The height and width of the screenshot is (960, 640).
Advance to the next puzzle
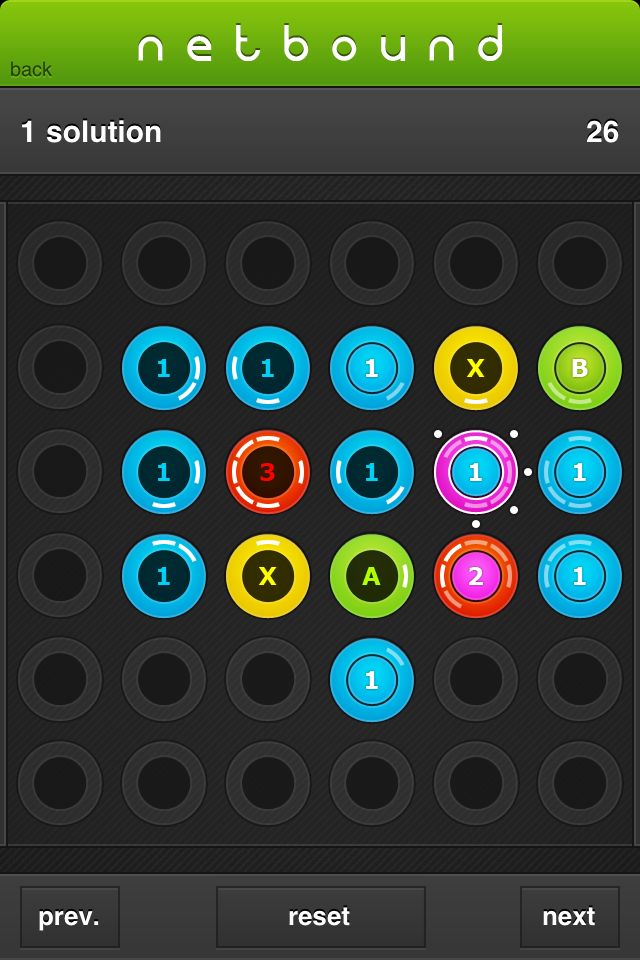(x=568, y=916)
